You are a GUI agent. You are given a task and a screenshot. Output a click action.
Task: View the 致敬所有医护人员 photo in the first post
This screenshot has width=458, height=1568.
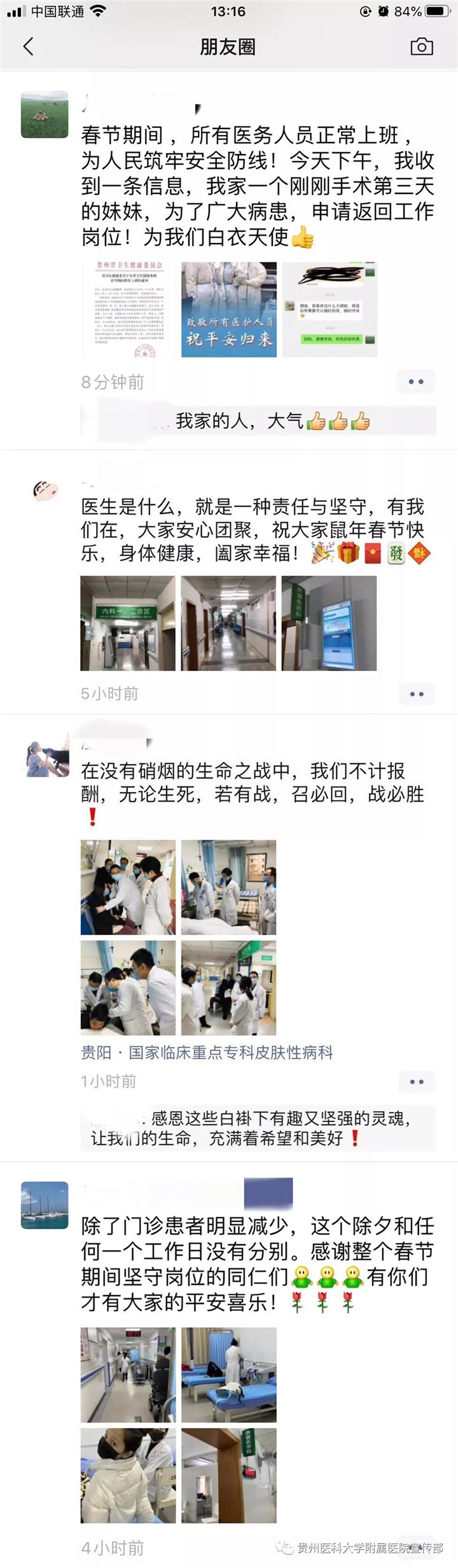(228, 309)
